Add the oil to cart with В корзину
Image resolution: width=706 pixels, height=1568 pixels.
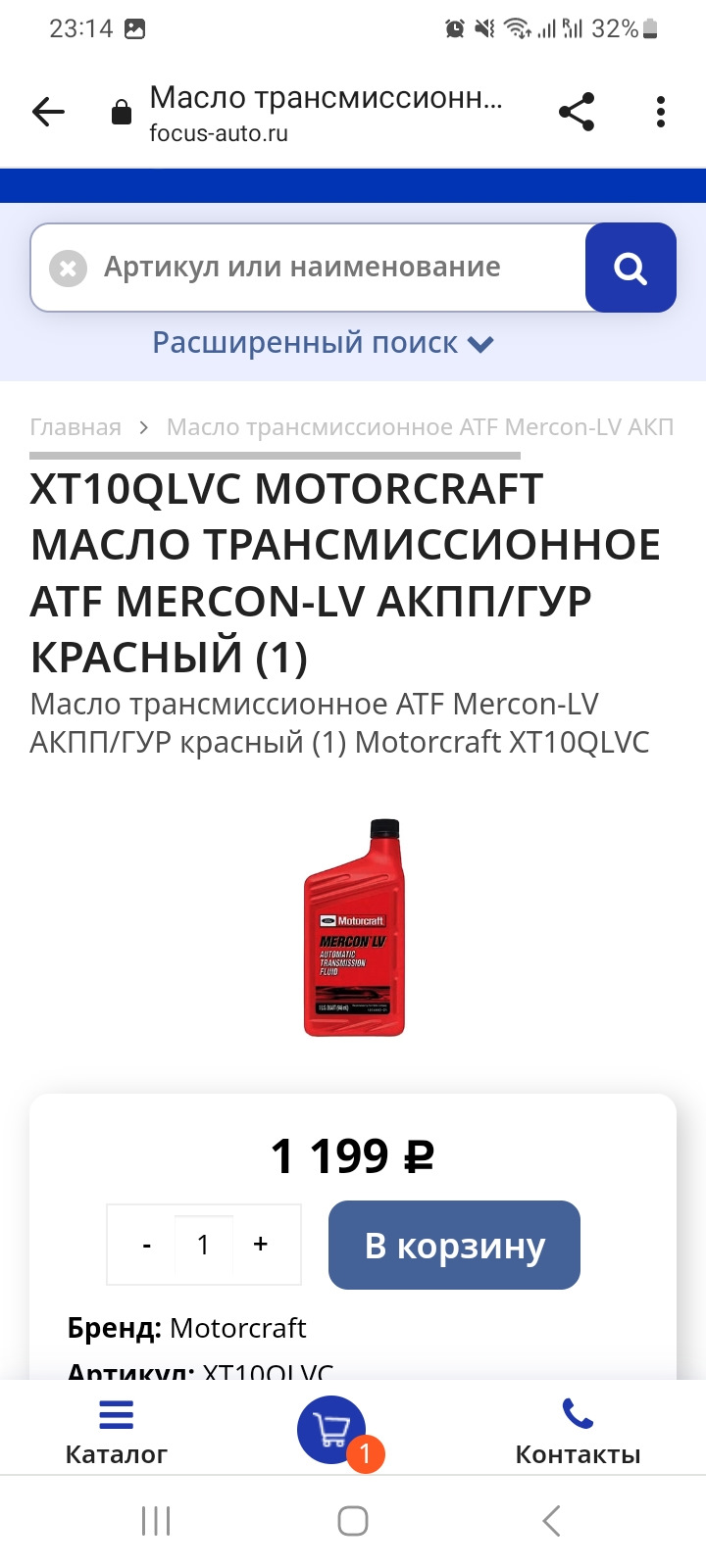tap(454, 1245)
